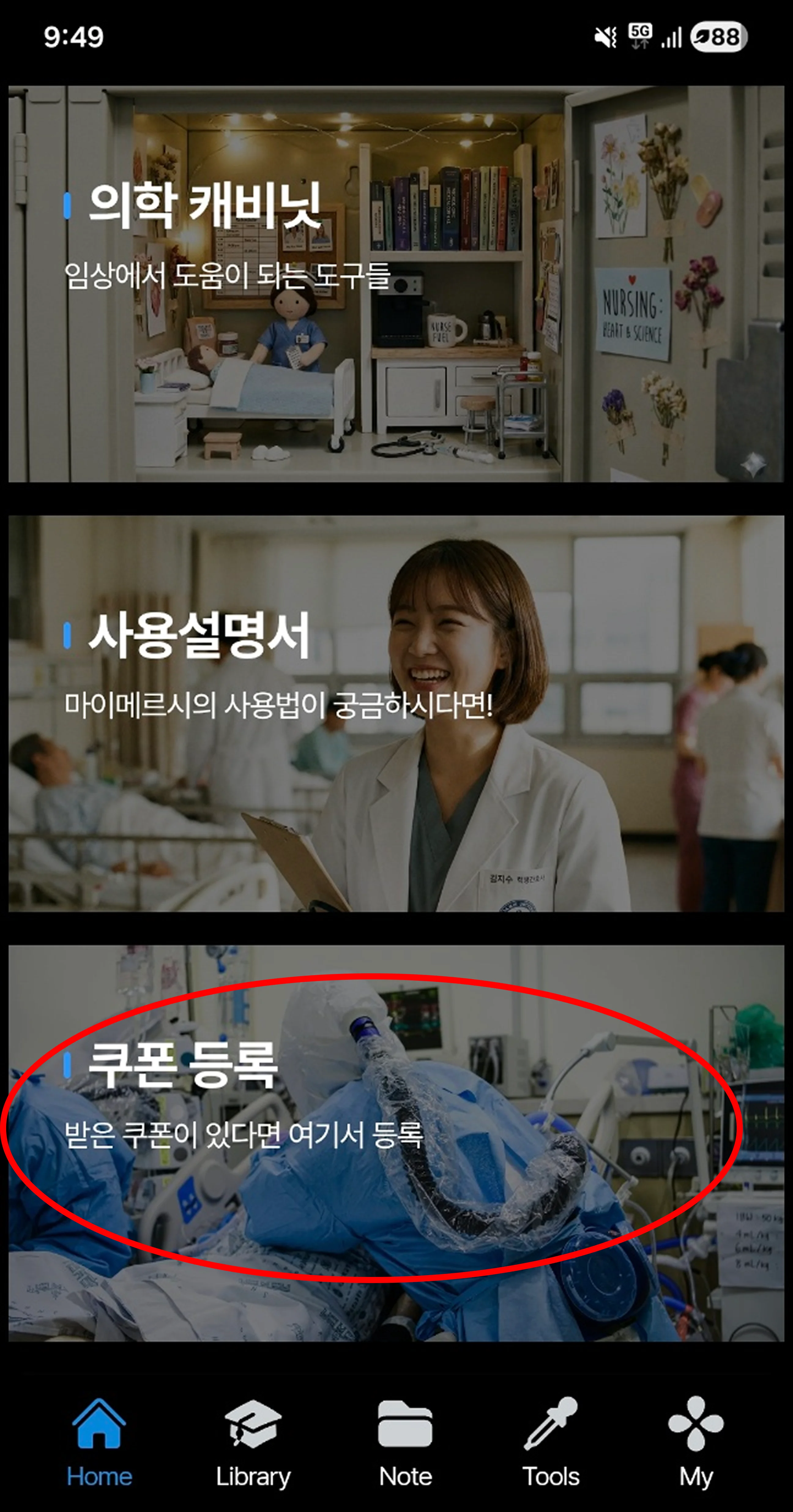Open the 사용설명서 guide card
The image size is (793, 1512).
(396, 713)
